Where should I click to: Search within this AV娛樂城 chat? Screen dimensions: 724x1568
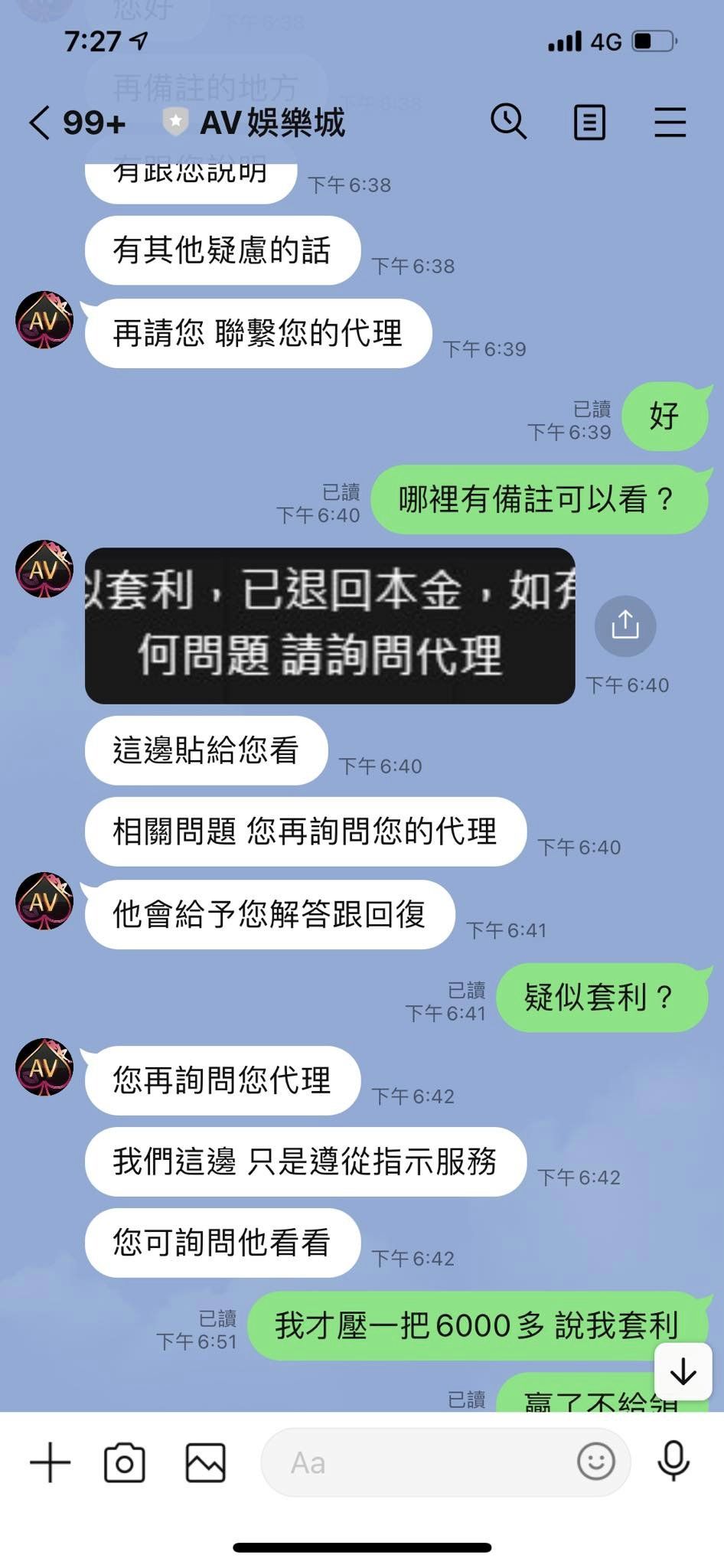tap(508, 122)
